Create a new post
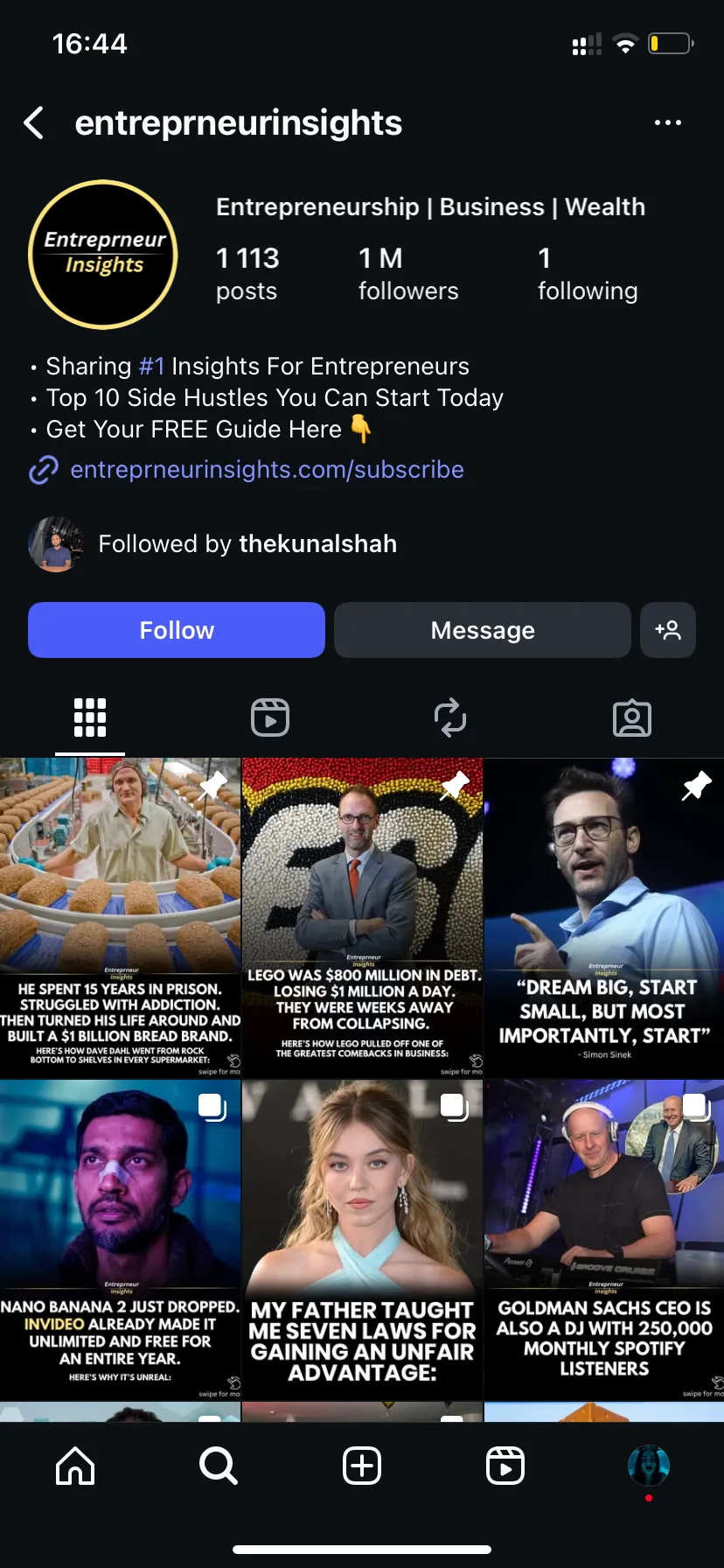 coord(362,1466)
